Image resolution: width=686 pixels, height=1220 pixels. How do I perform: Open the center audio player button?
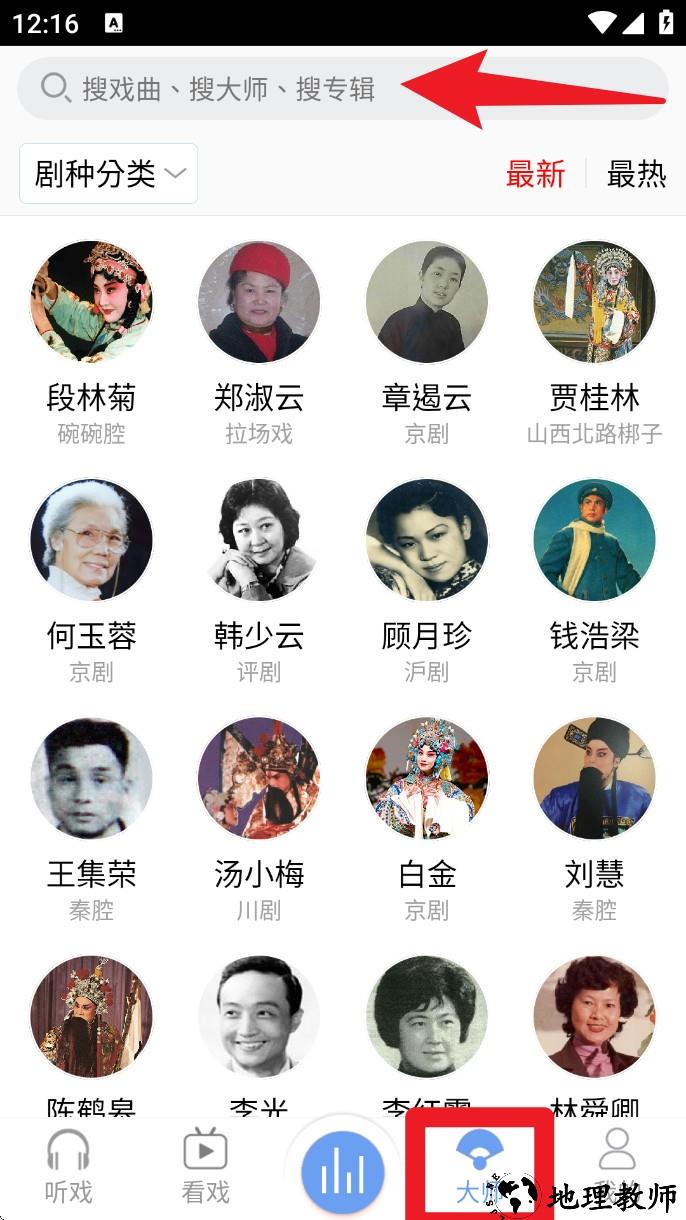(x=343, y=1172)
